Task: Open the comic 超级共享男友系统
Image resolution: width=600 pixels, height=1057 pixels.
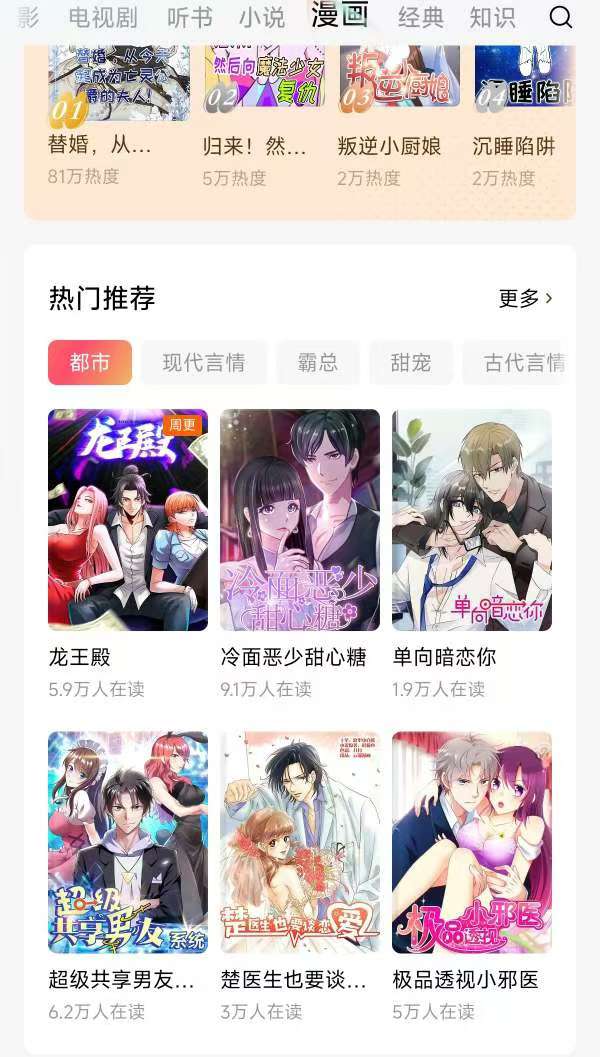Action: [128, 842]
